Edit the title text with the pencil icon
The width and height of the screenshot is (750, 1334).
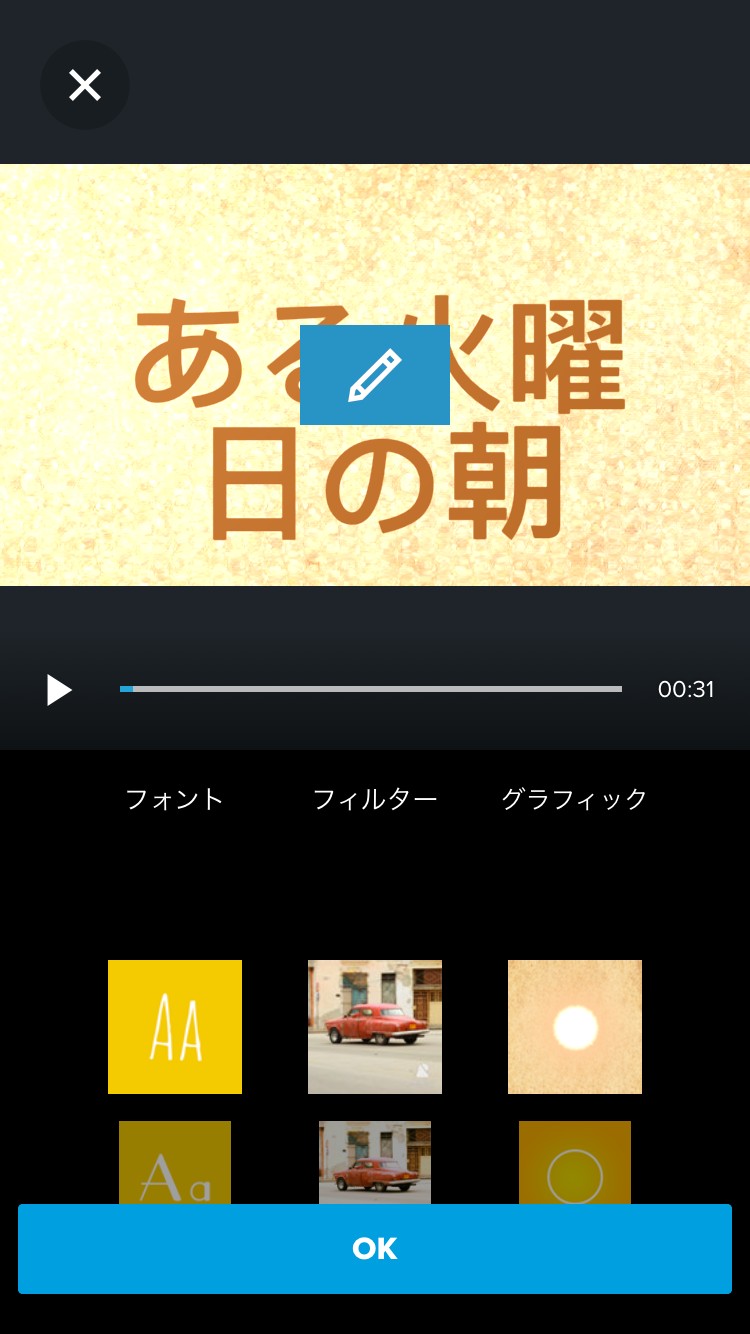tap(375, 375)
